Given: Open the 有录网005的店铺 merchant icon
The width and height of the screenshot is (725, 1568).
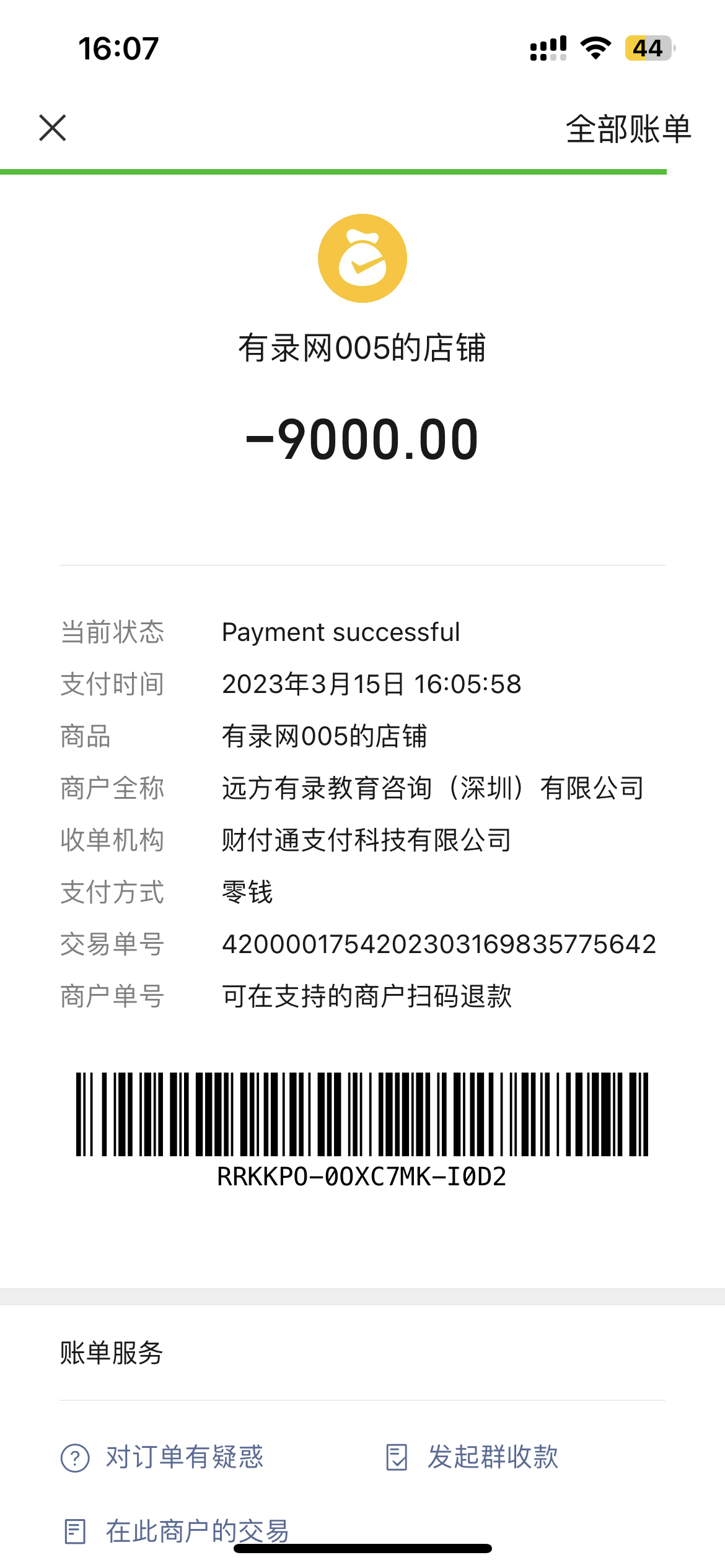Looking at the screenshot, I should (362, 258).
